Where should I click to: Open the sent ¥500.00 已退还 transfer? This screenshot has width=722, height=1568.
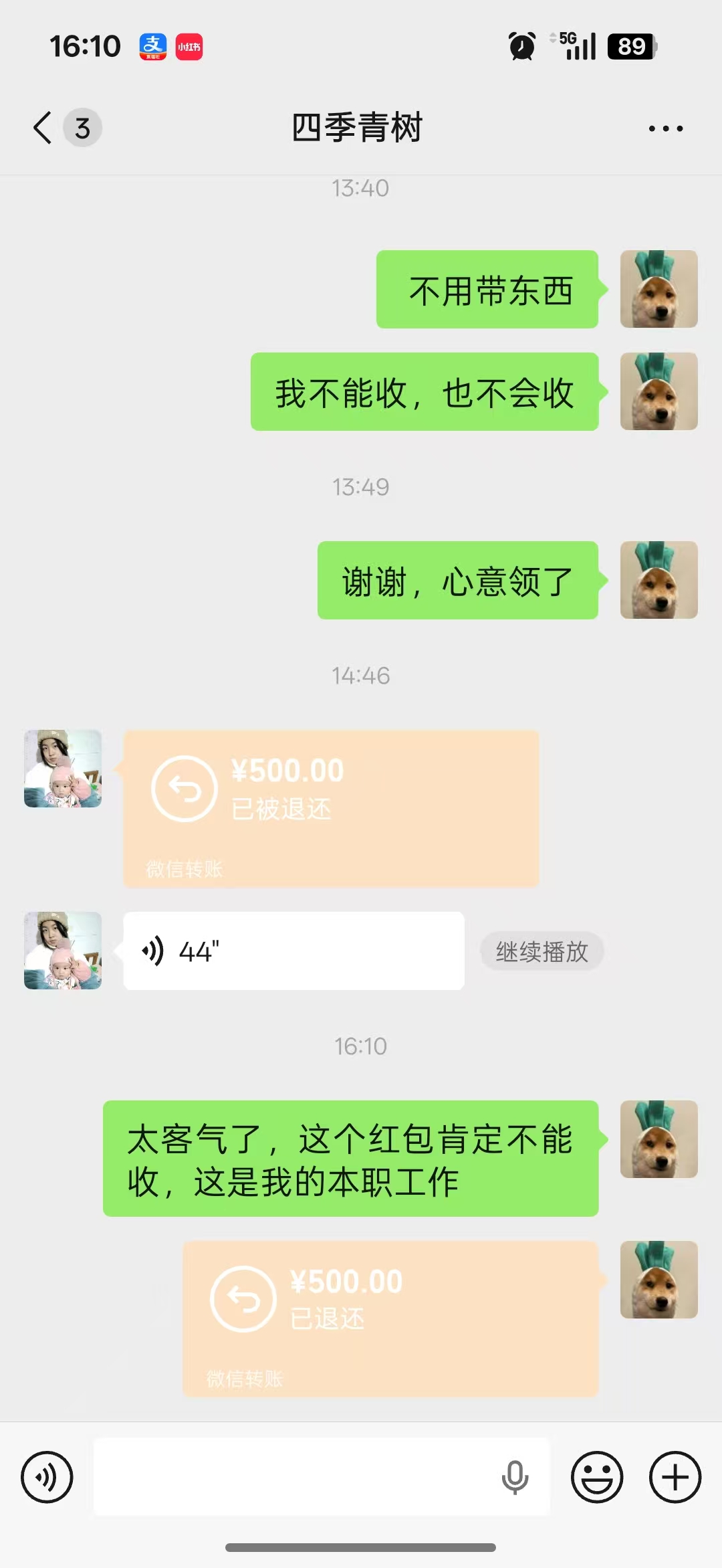tap(390, 1318)
